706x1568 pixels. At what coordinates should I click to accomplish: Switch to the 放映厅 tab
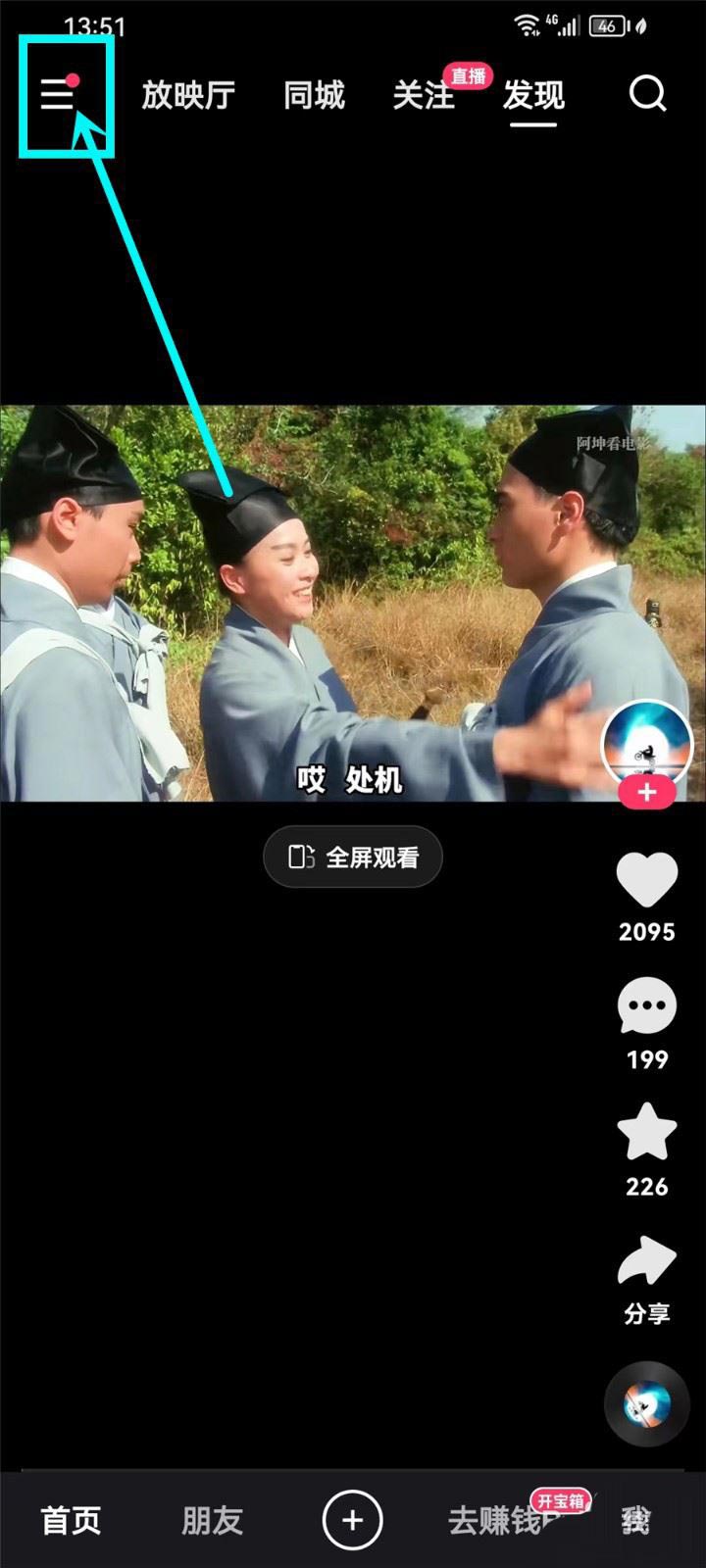(x=188, y=95)
